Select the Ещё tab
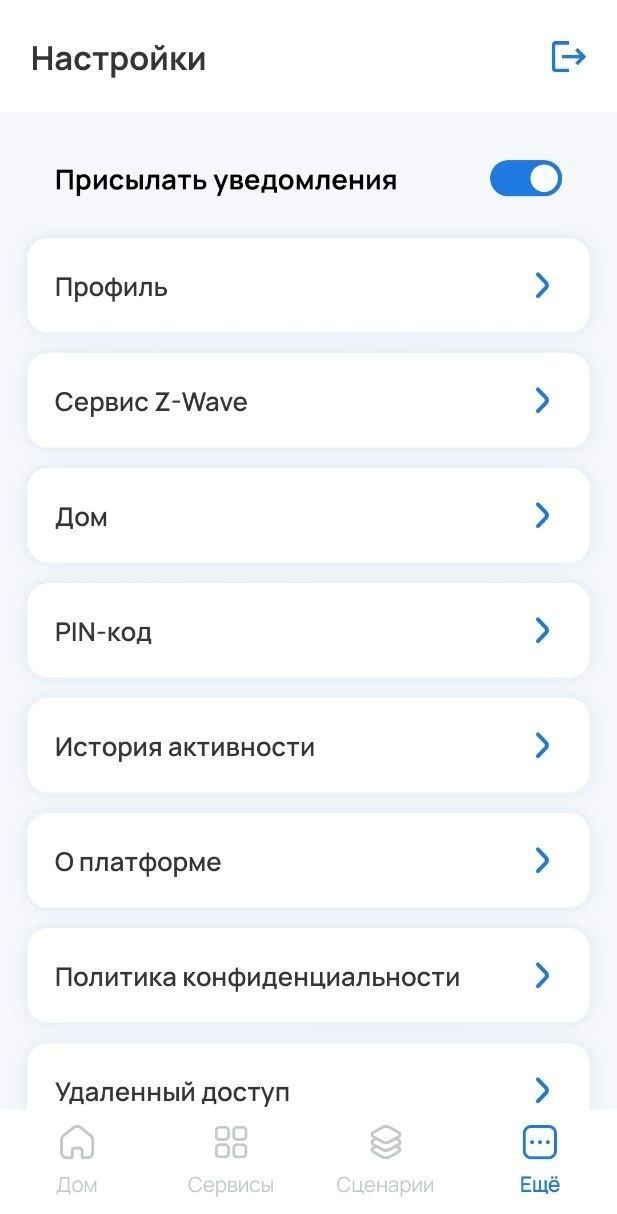 pos(540,1160)
